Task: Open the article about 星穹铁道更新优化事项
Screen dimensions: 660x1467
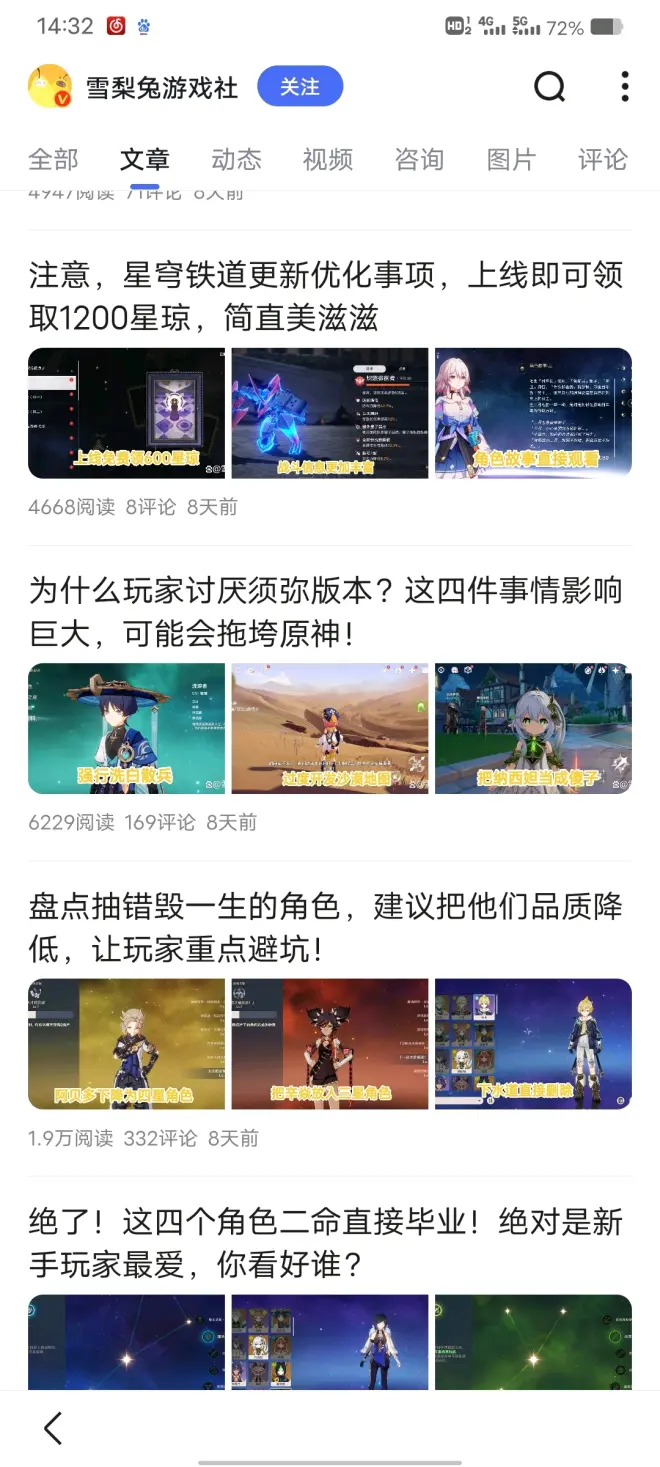Action: [x=326, y=296]
